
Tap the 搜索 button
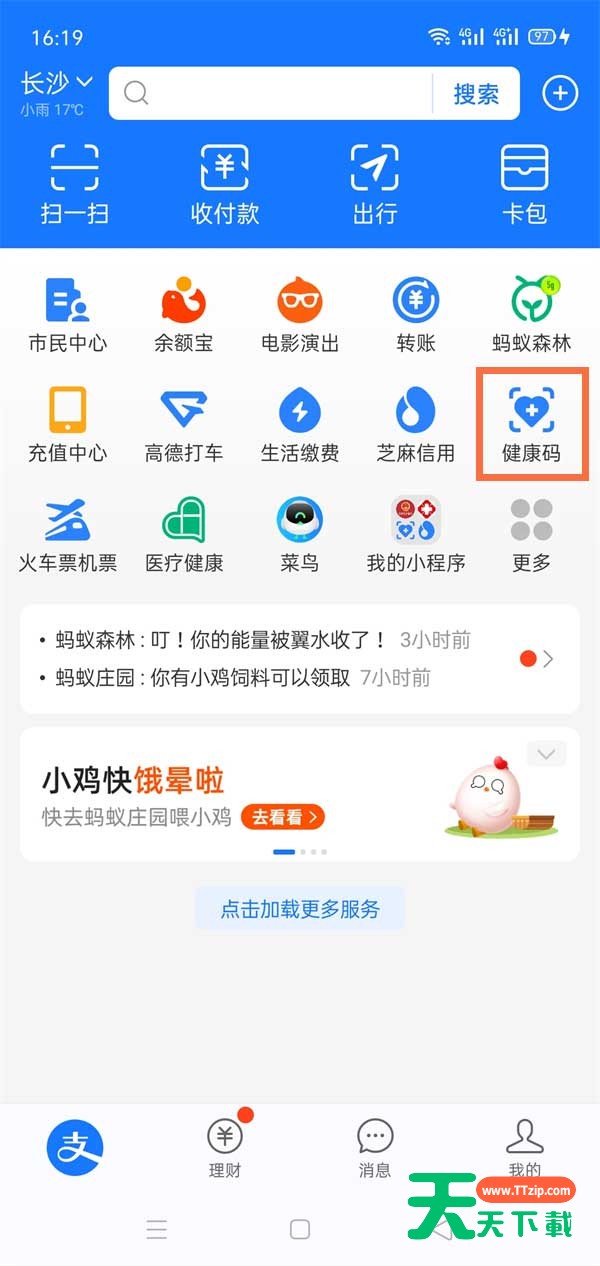[x=476, y=94]
